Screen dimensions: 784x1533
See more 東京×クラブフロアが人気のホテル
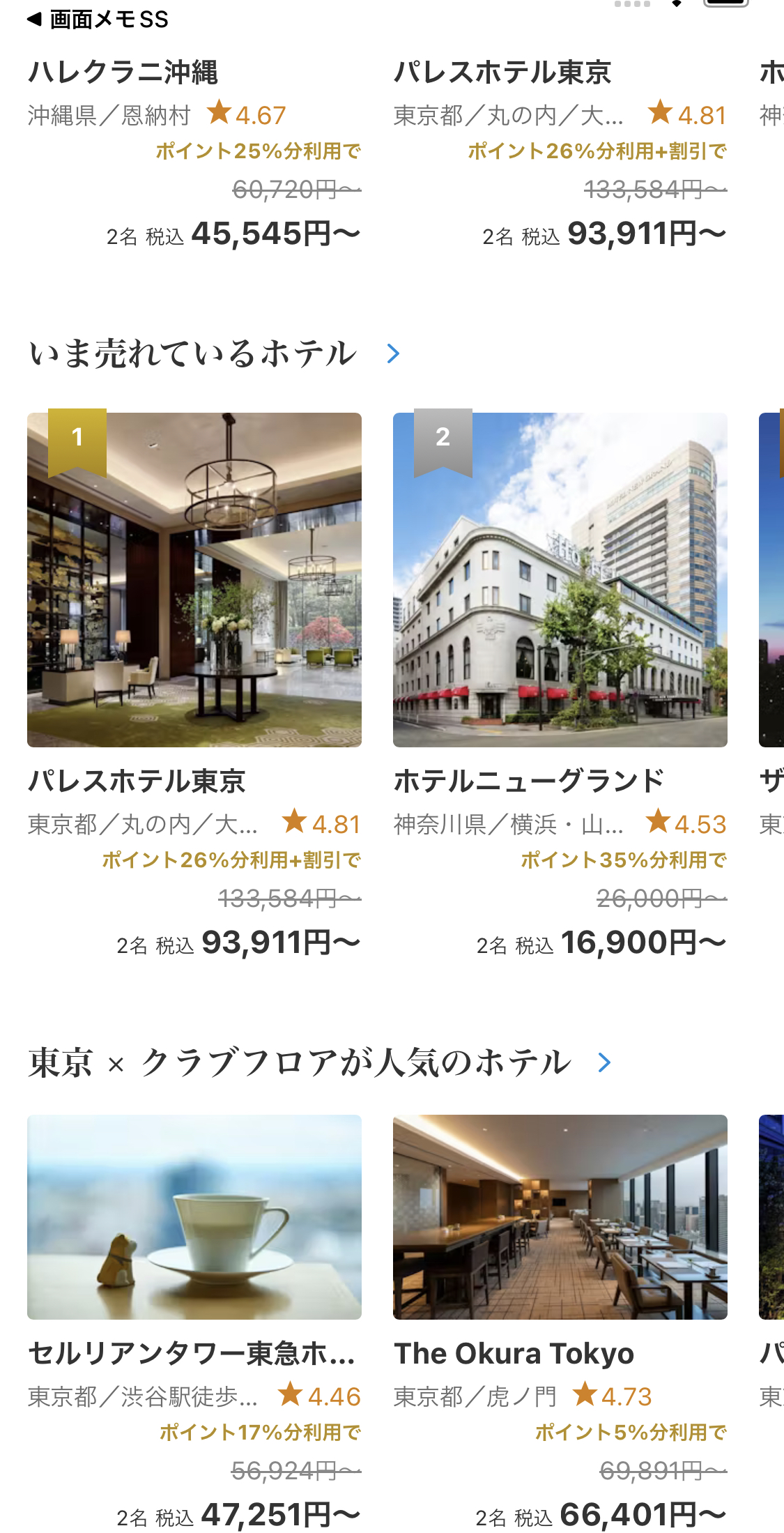pyautogui.click(x=604, y=1062)
